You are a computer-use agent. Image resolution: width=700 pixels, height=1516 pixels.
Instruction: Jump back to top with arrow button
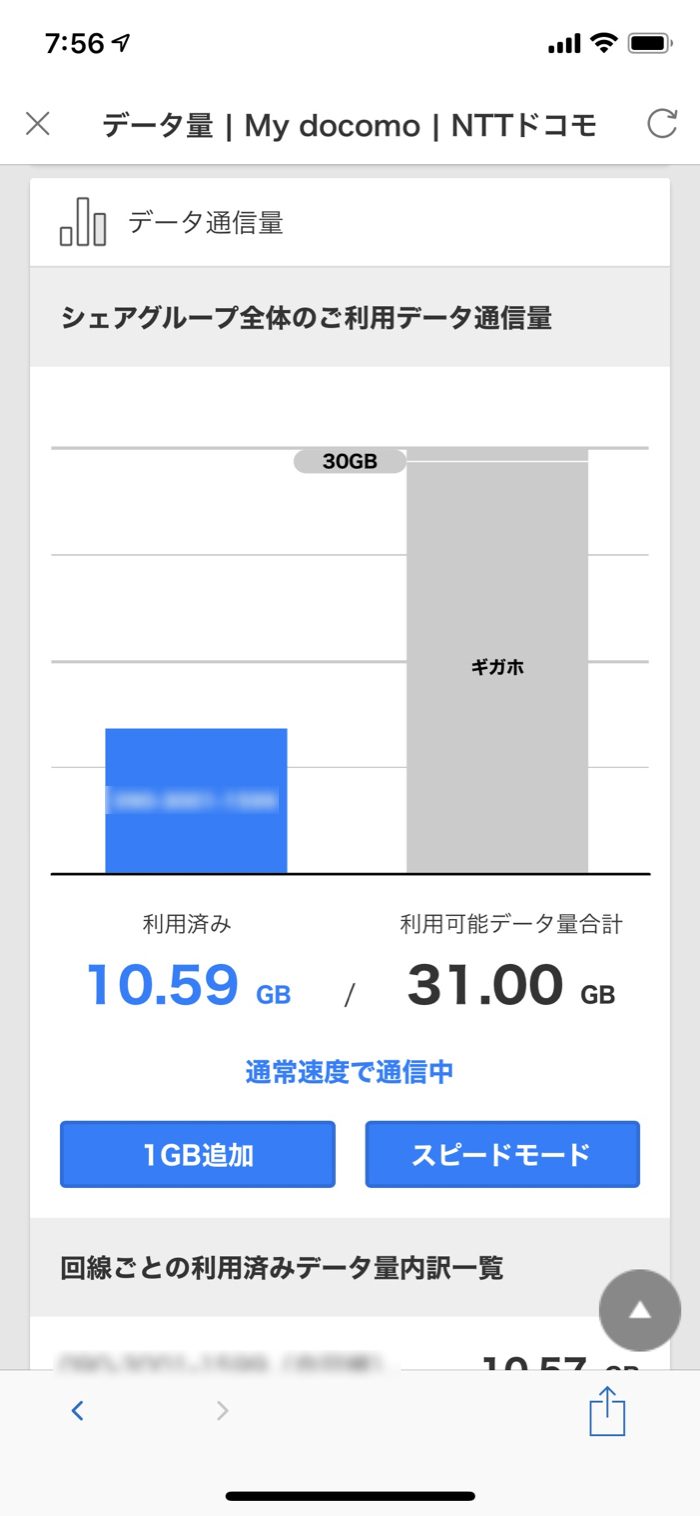tap(640, 1311)
